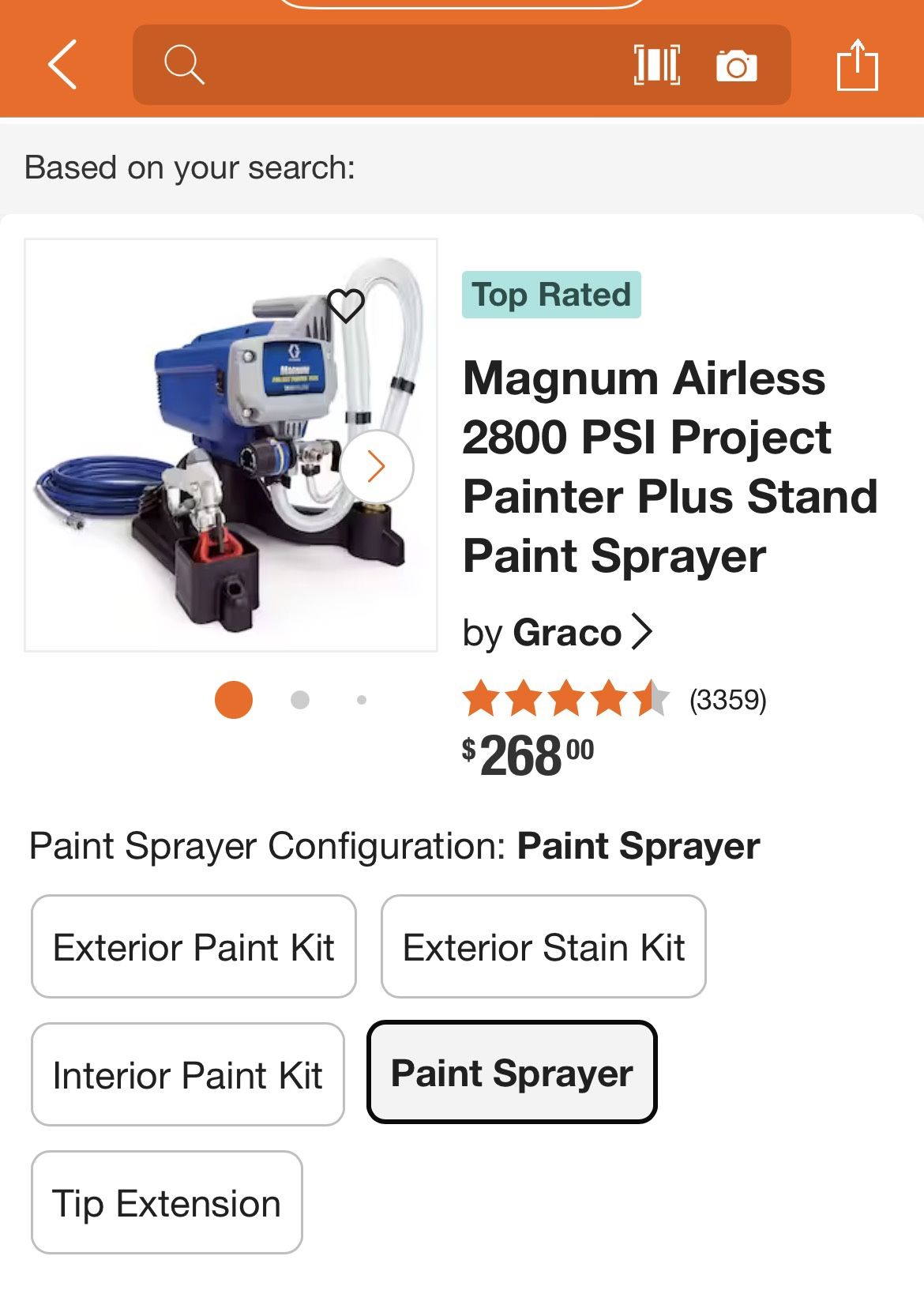The height and width of the screenshot is (1290, 924).
Task: Confirm the Paint Sprayer configuration option
Action: (x=511, y=1074)
